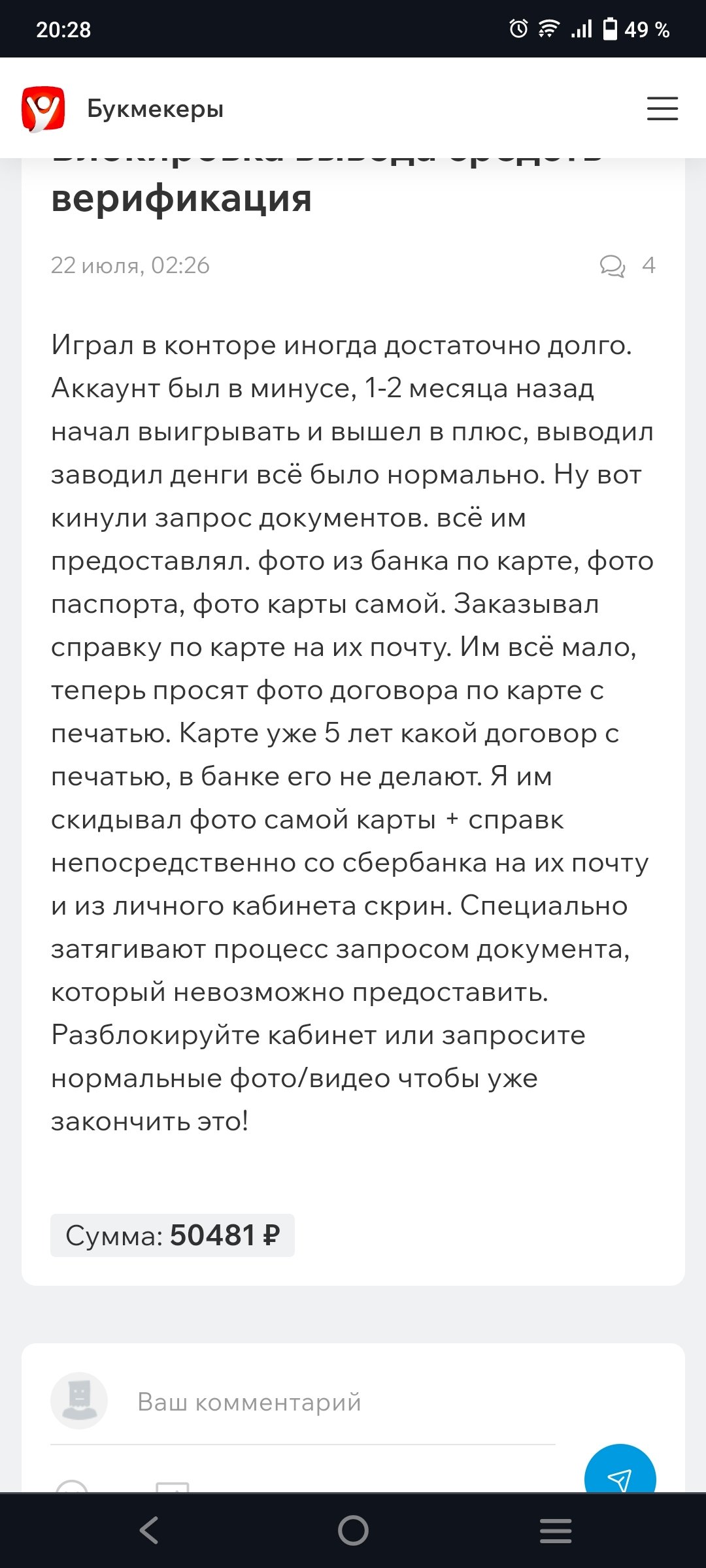
Task: Open recent apps from navigation bar
Action: coord(555,1530)
